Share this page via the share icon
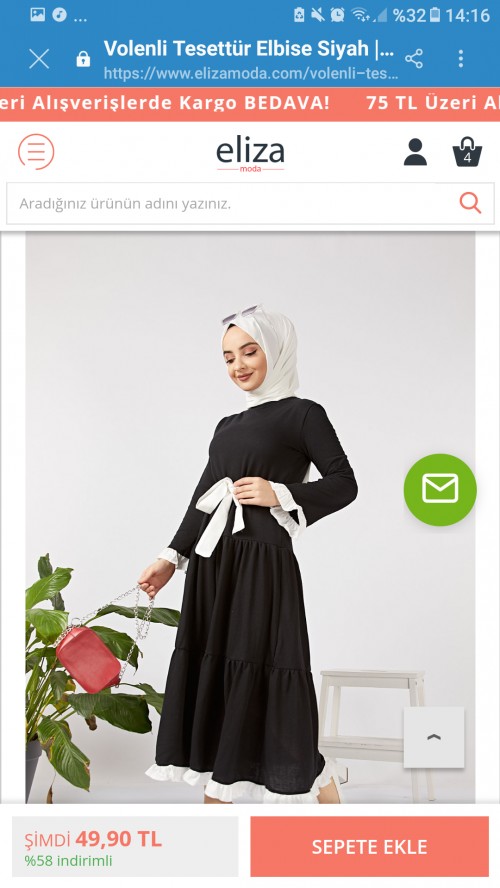 coord(414,58)
